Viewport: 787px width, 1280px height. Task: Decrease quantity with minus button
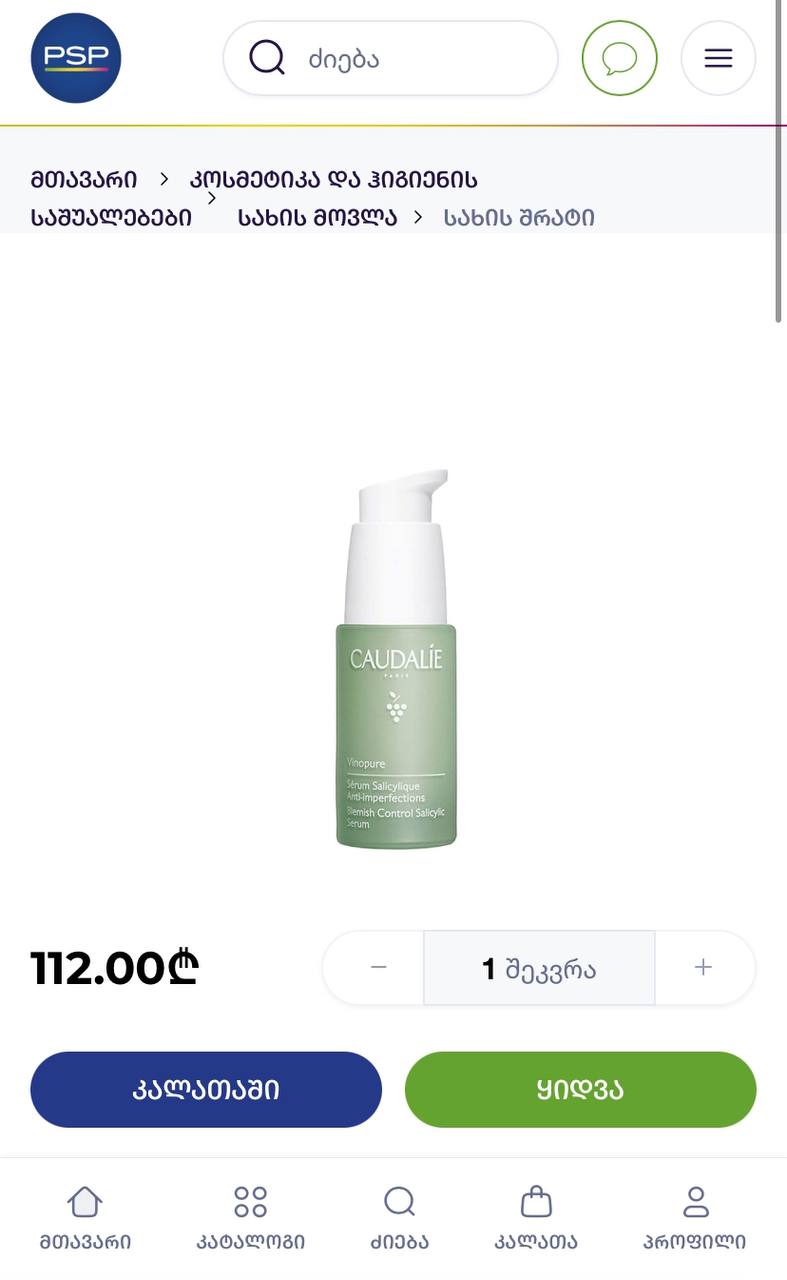(378, 967)
